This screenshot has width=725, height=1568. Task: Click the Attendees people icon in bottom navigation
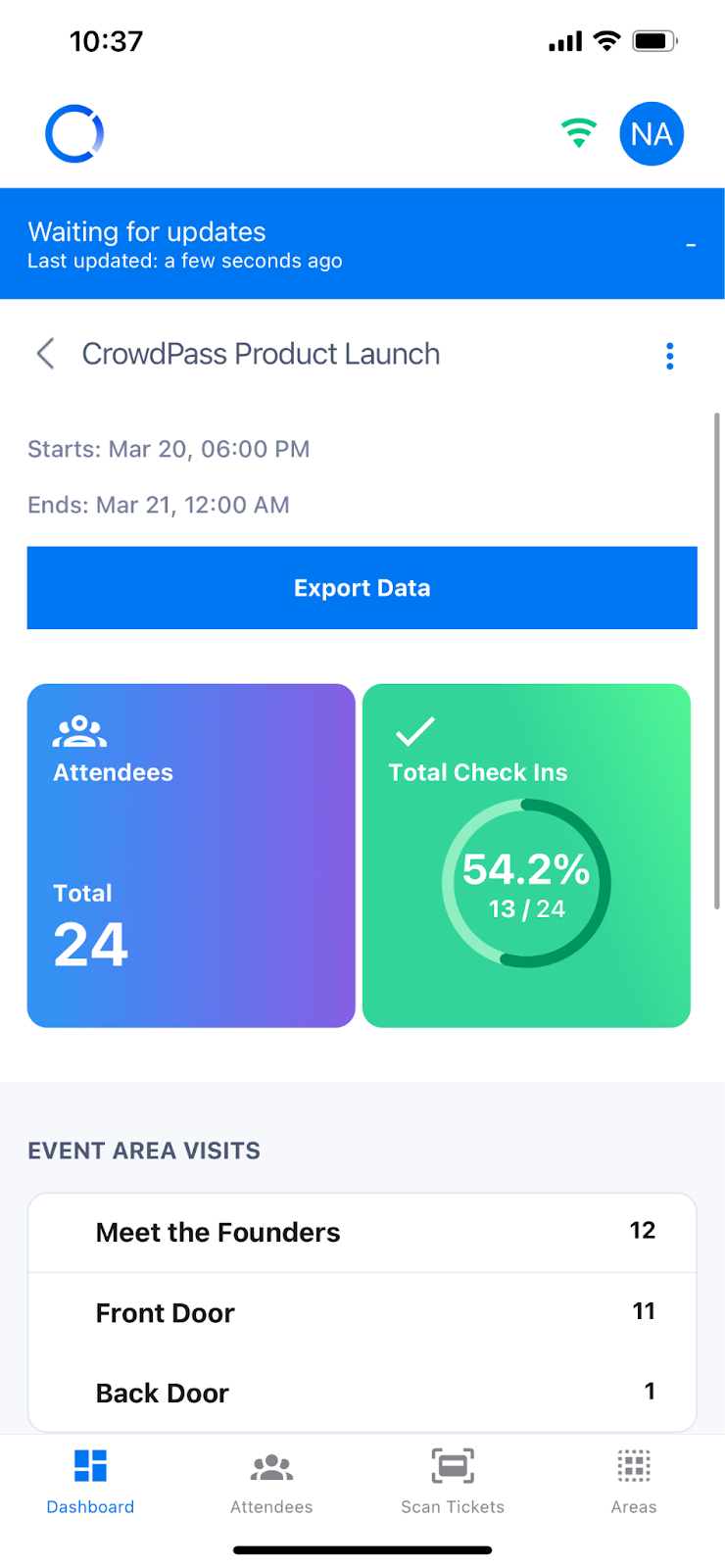[x=270, y=1467]
